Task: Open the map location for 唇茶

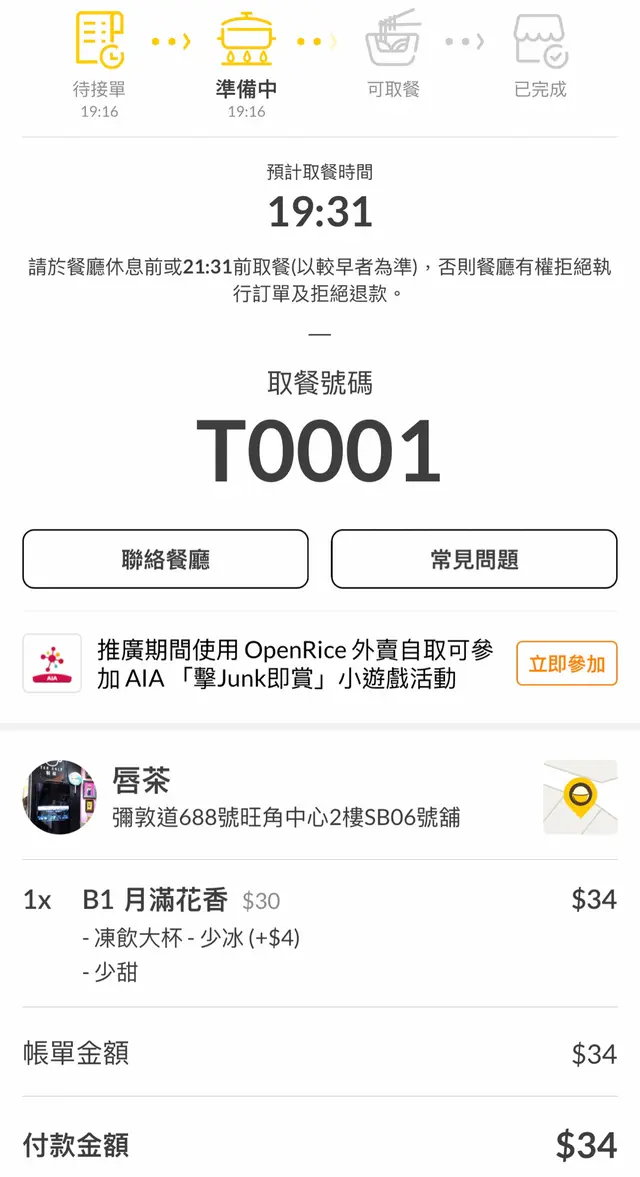Action: pyautogui.click(x=580, y=797)
